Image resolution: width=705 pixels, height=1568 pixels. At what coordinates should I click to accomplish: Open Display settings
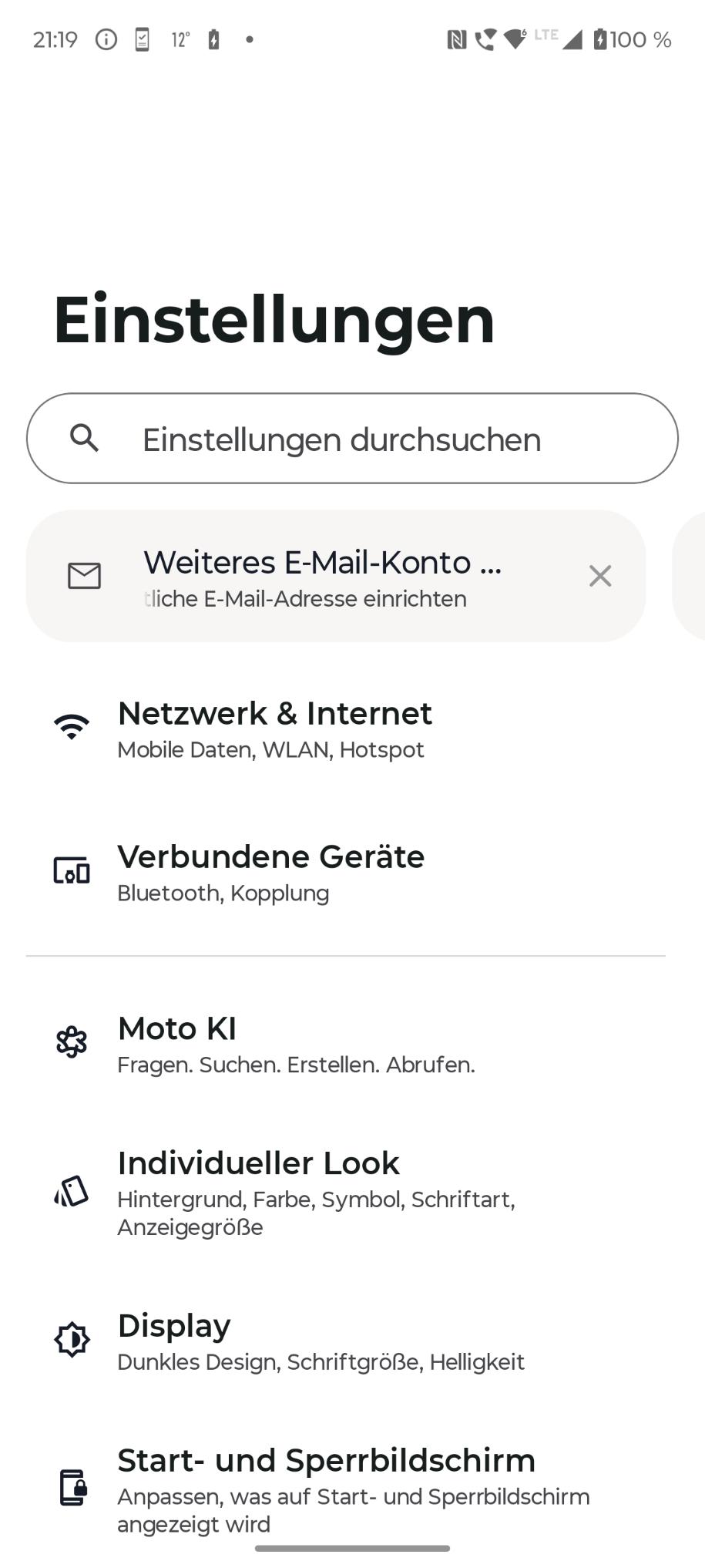pyautogui.click(x=321, y=1342)
